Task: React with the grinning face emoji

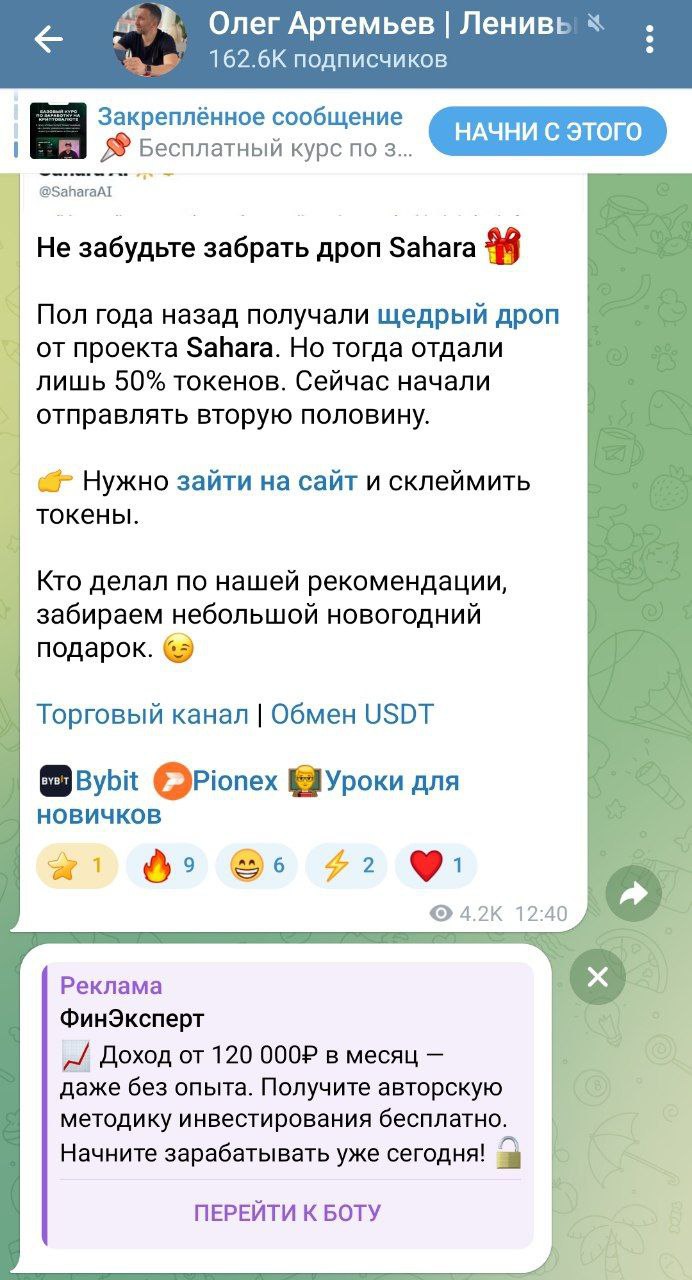Action: pyautogui.click(x=257, y=866)
